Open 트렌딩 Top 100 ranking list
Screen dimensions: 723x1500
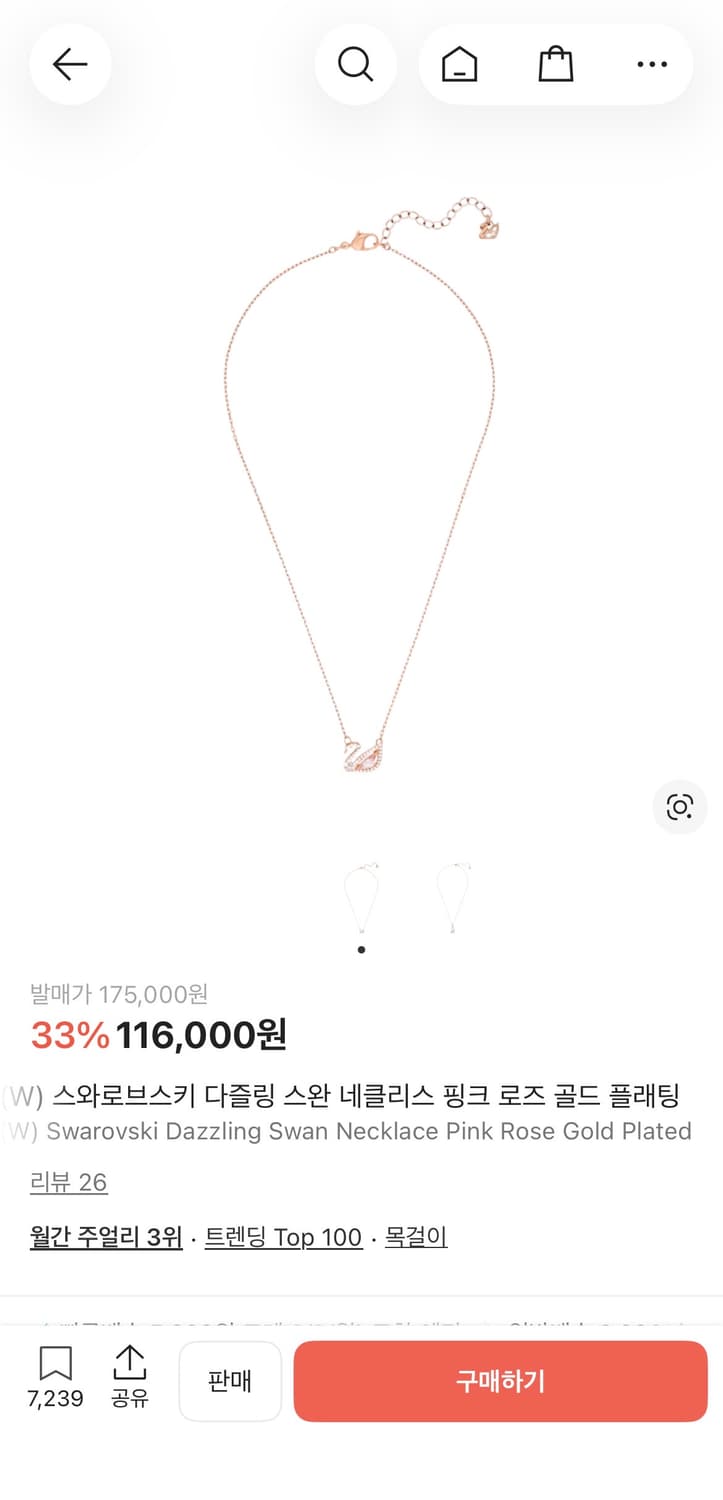[283, 1237]
